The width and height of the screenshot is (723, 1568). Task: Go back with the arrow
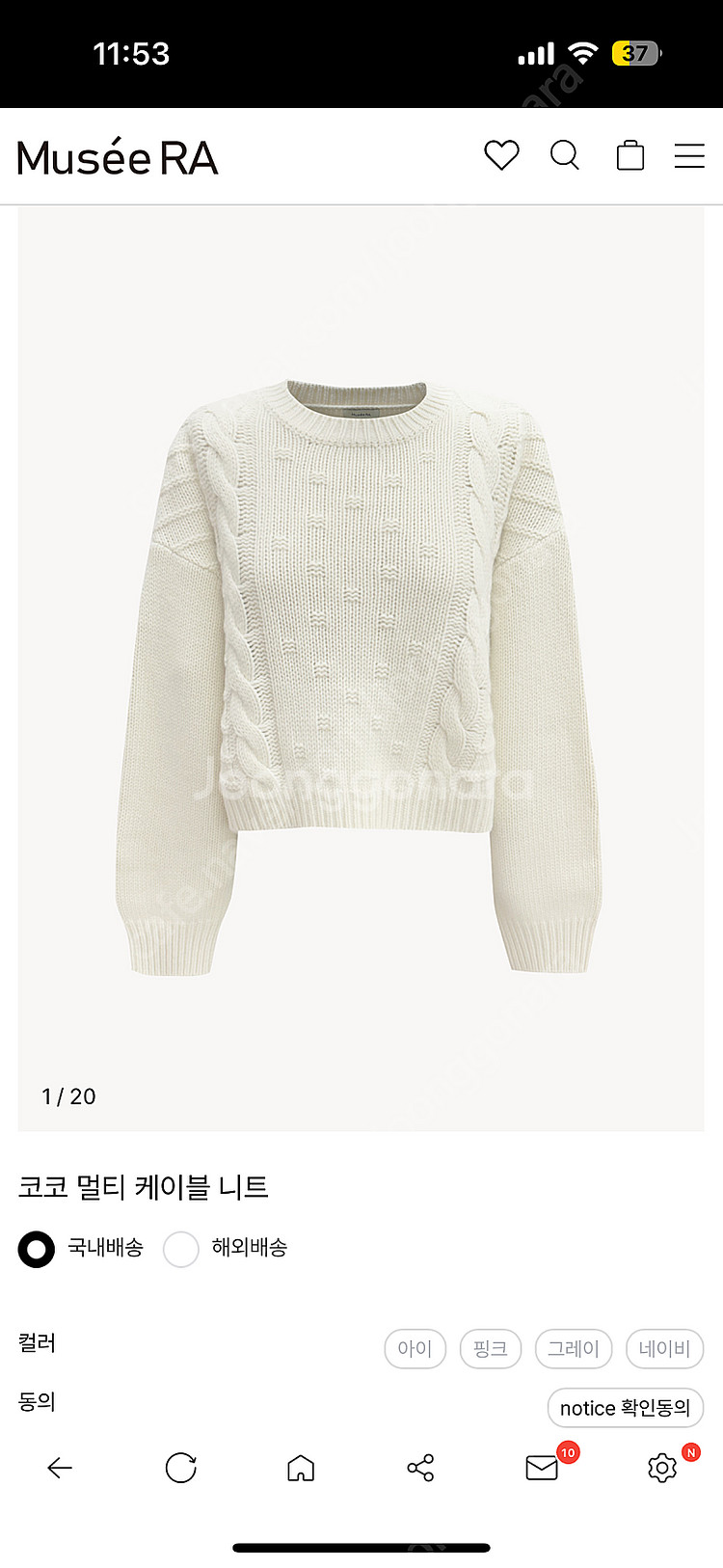60,1468
